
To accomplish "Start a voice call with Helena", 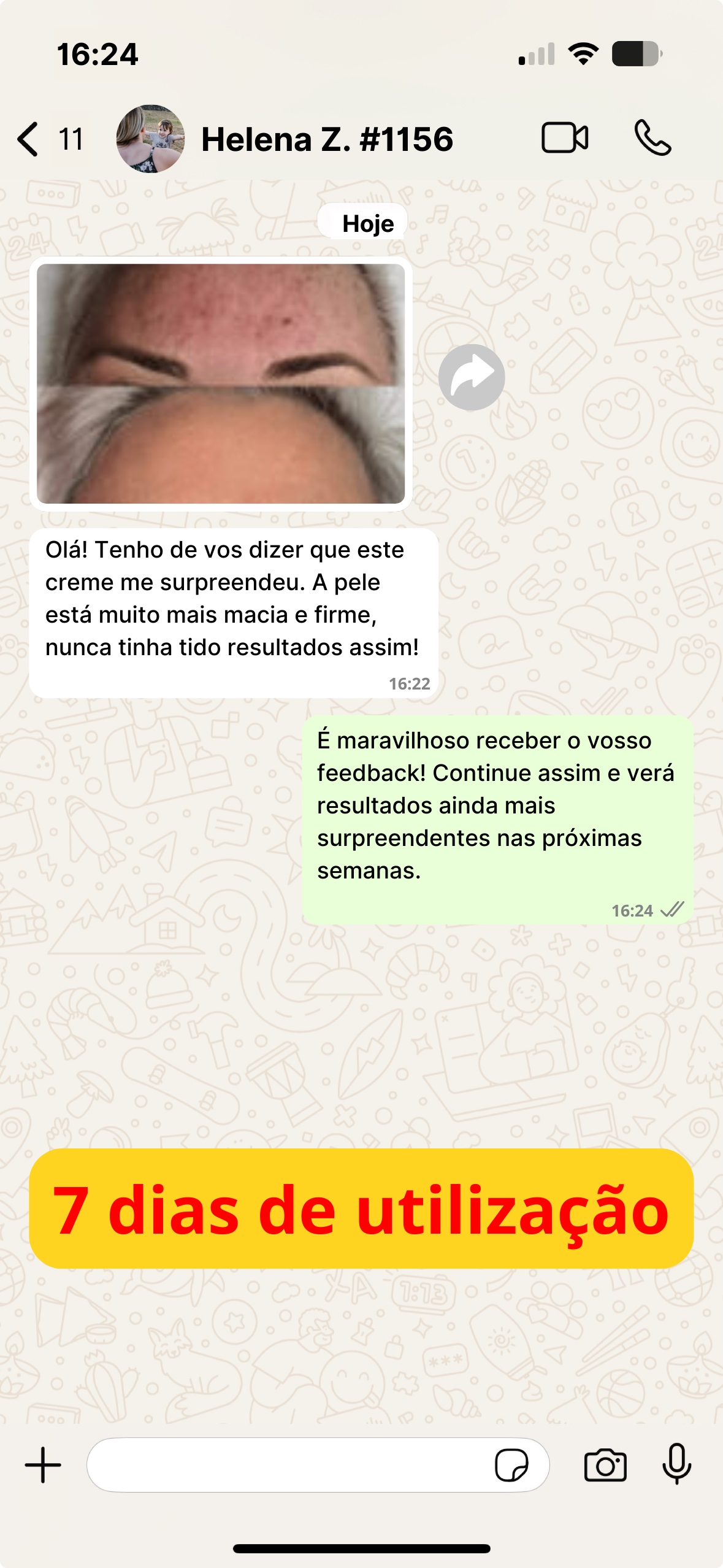I will point(652,137).
